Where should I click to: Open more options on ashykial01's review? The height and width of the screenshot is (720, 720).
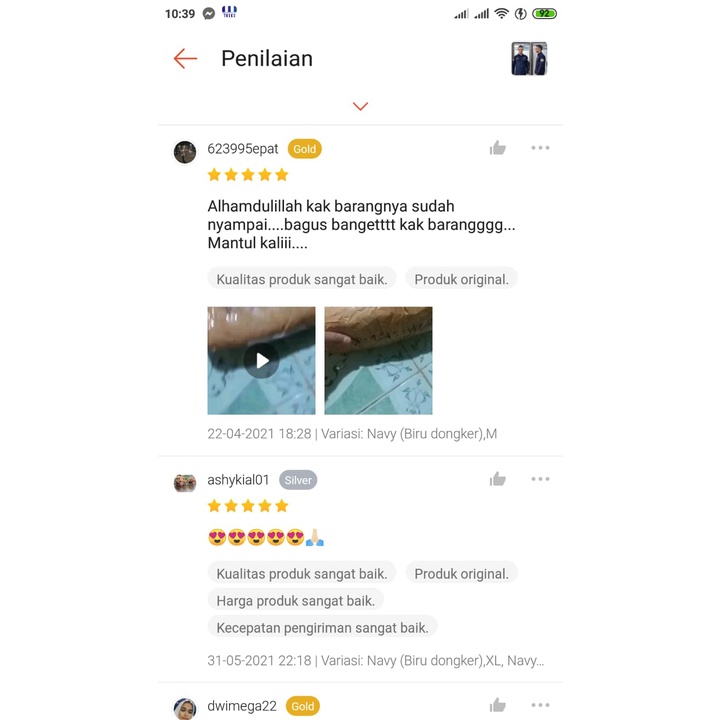coord(540,479)
